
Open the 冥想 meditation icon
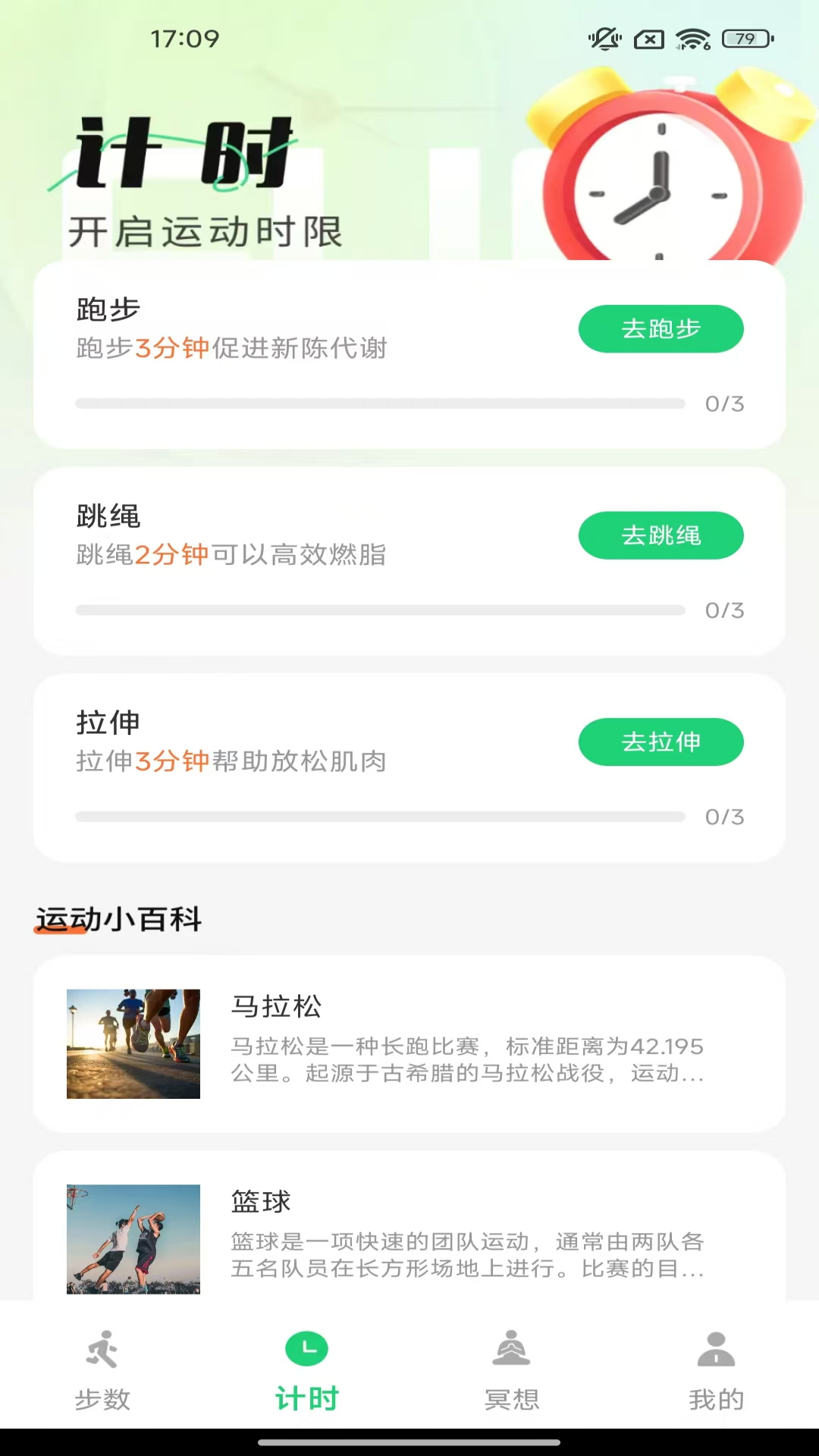tap(512, 1349)
